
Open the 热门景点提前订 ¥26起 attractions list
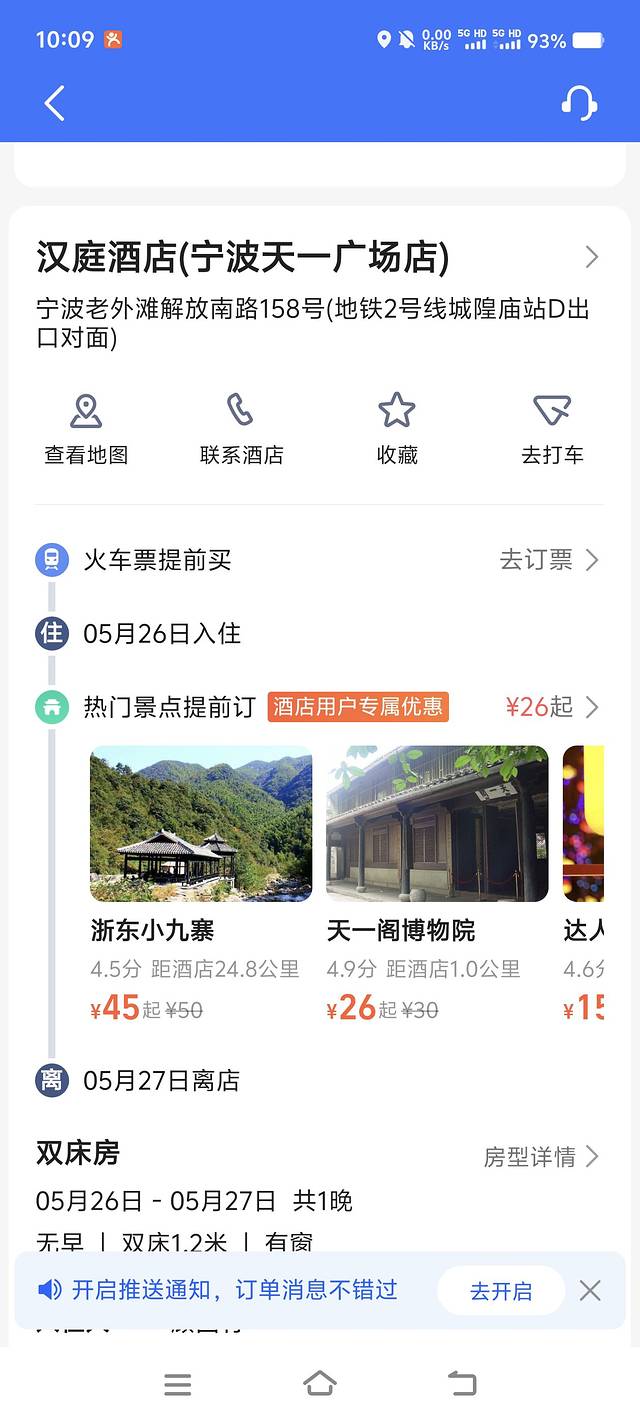click(552, 708)
